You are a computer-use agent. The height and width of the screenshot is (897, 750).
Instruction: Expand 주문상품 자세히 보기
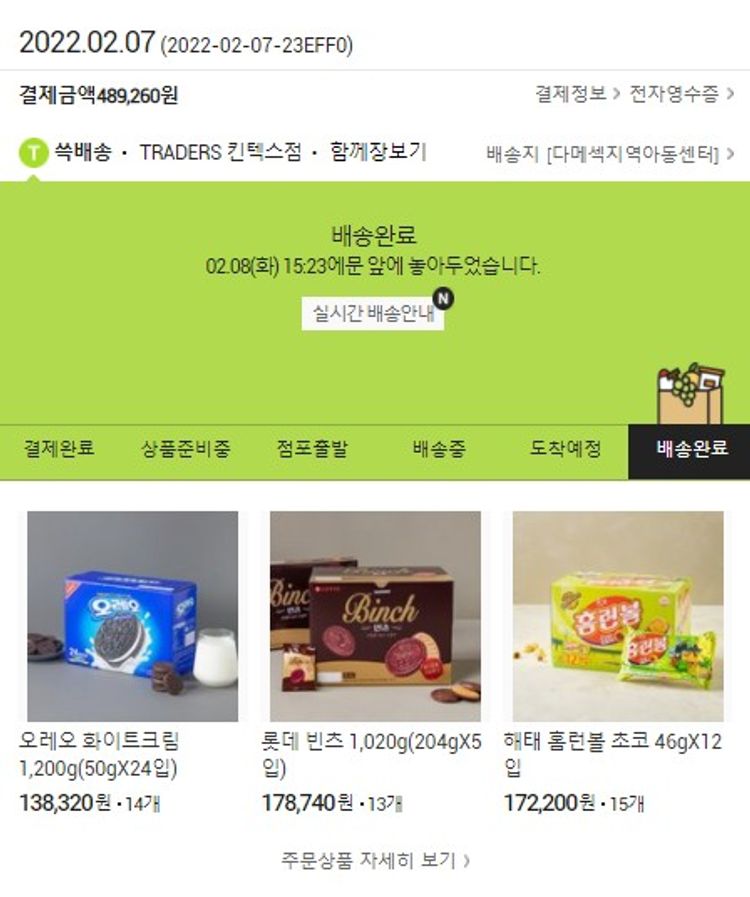(375, 860)
